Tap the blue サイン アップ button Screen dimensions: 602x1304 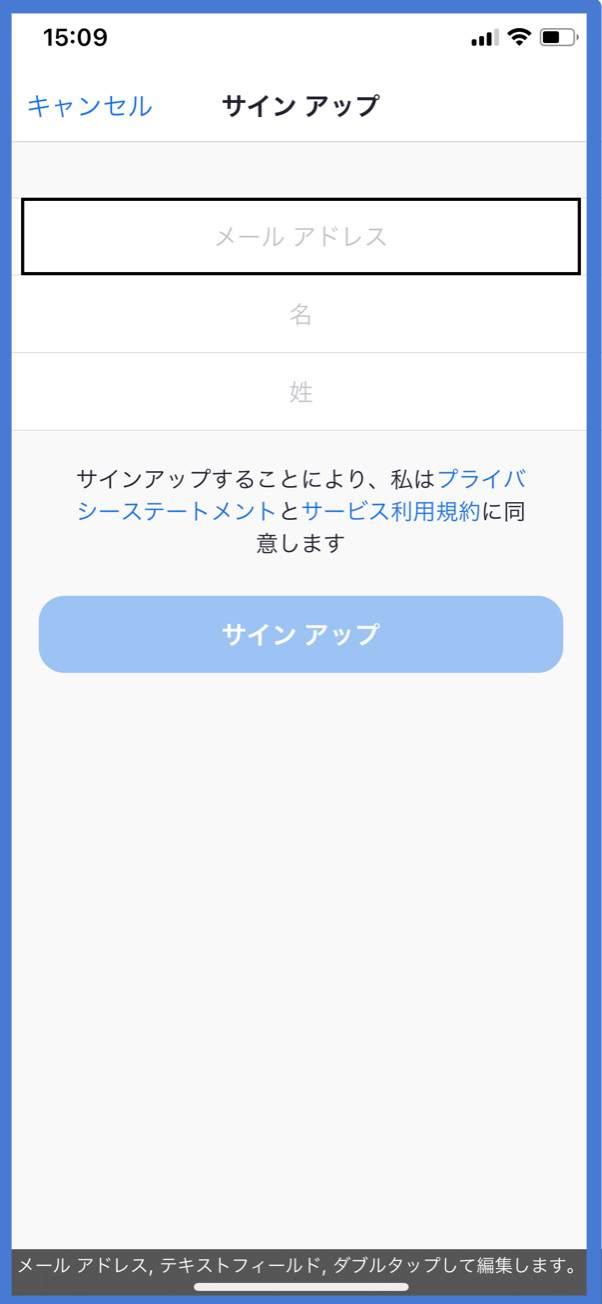coord(301,634)
